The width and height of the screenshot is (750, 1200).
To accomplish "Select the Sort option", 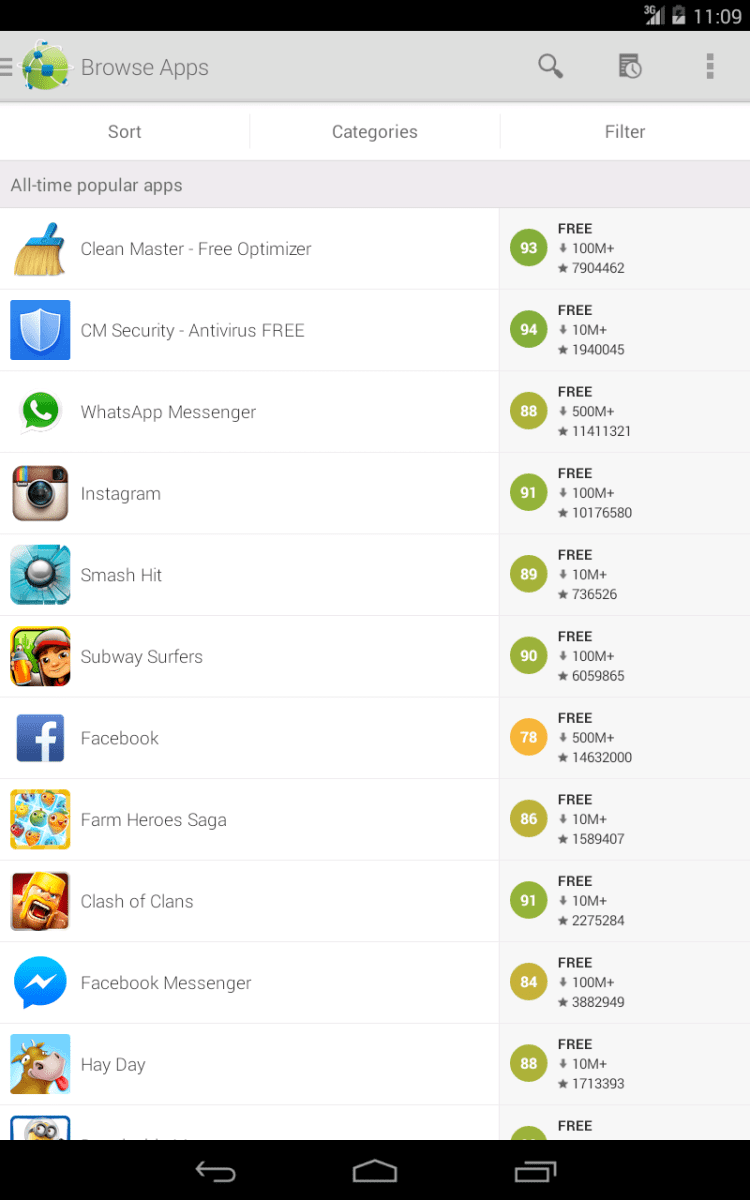I will point(125,131).
